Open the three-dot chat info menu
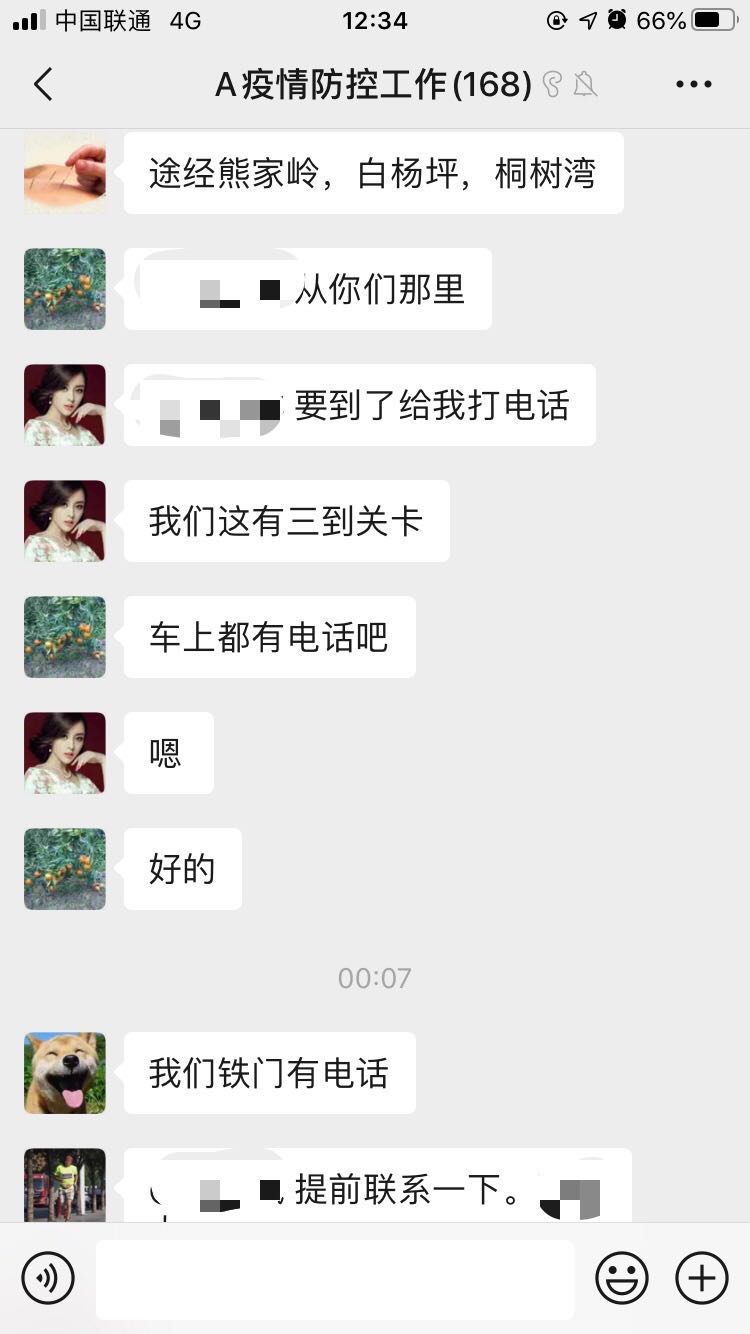750x1334 pixels. (x=694, y=85)
